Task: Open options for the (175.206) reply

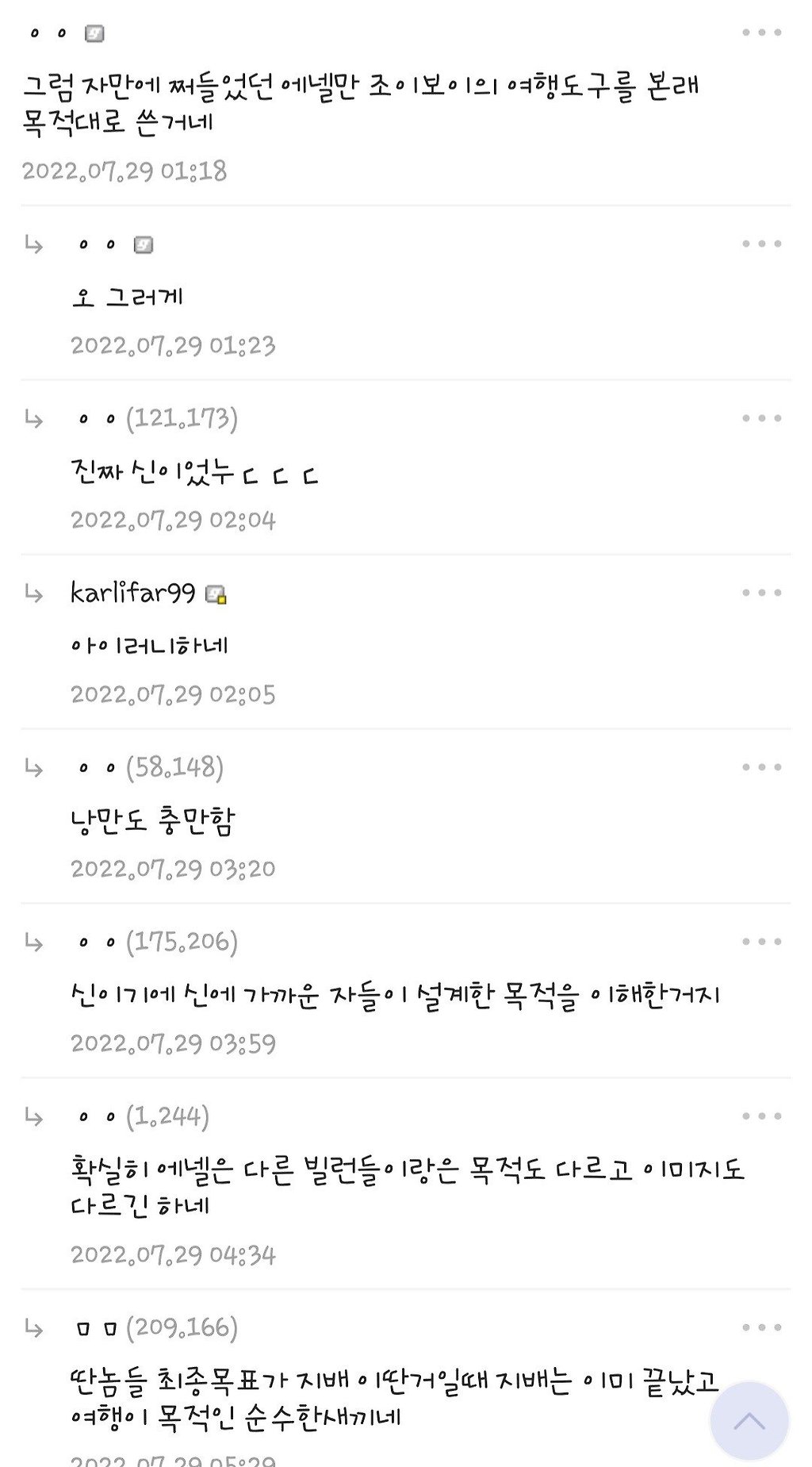Action: (762, 942)
